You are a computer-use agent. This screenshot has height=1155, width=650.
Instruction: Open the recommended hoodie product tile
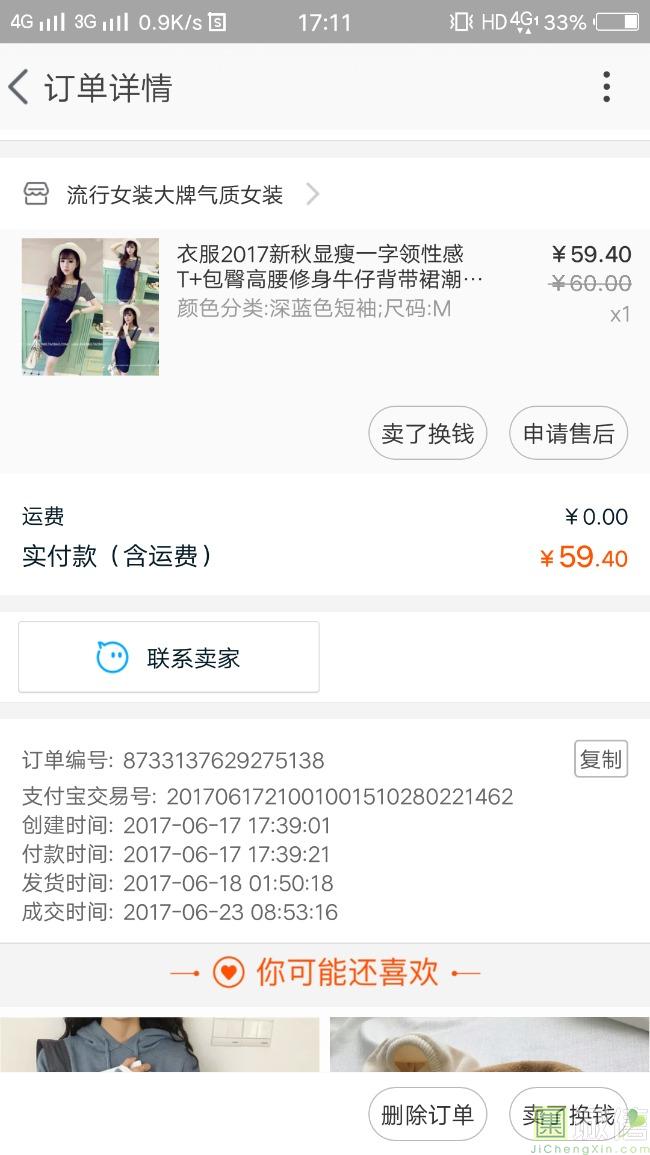(160, 1044)
